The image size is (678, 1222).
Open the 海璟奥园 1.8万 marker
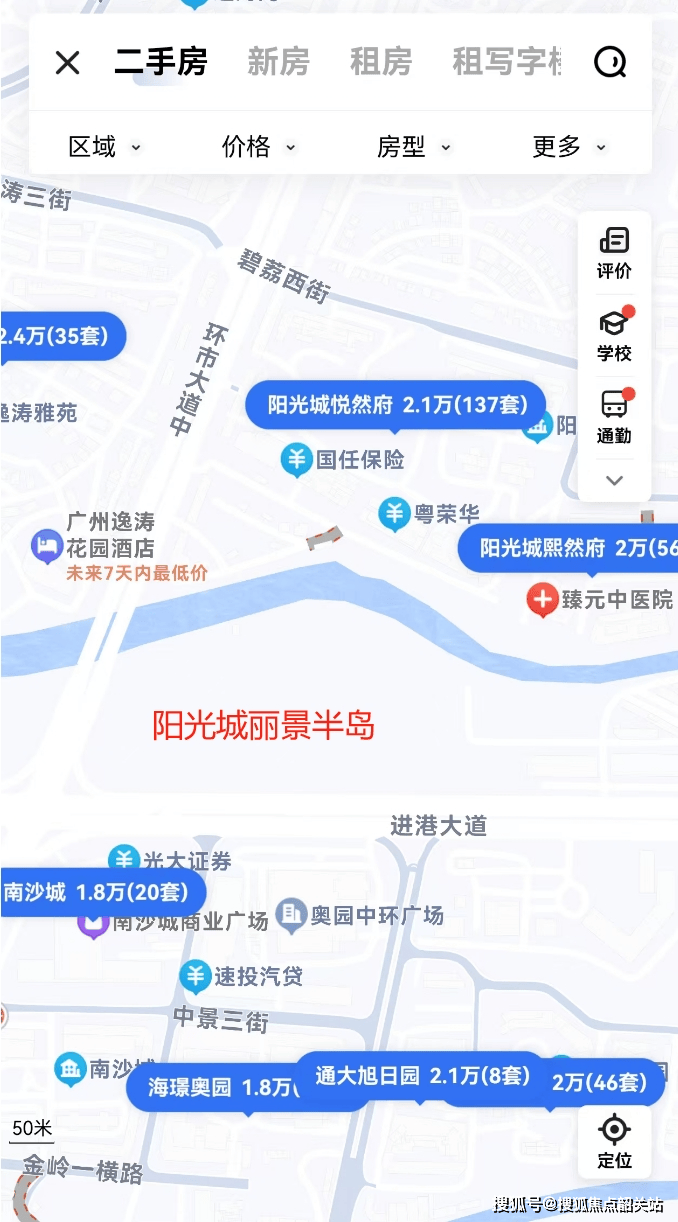(x=215, y=1087)
